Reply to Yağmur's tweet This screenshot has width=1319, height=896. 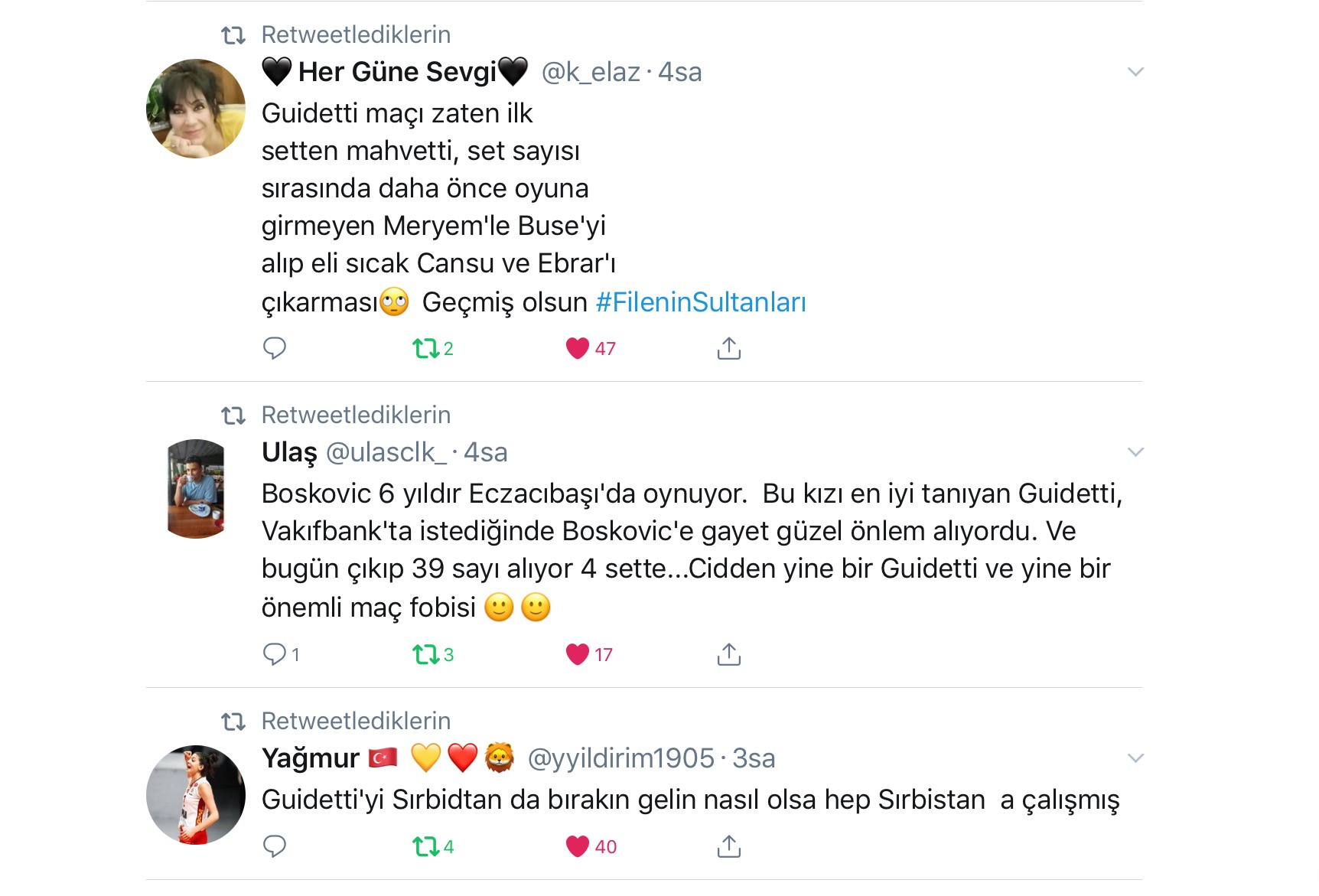pos(274,846)
